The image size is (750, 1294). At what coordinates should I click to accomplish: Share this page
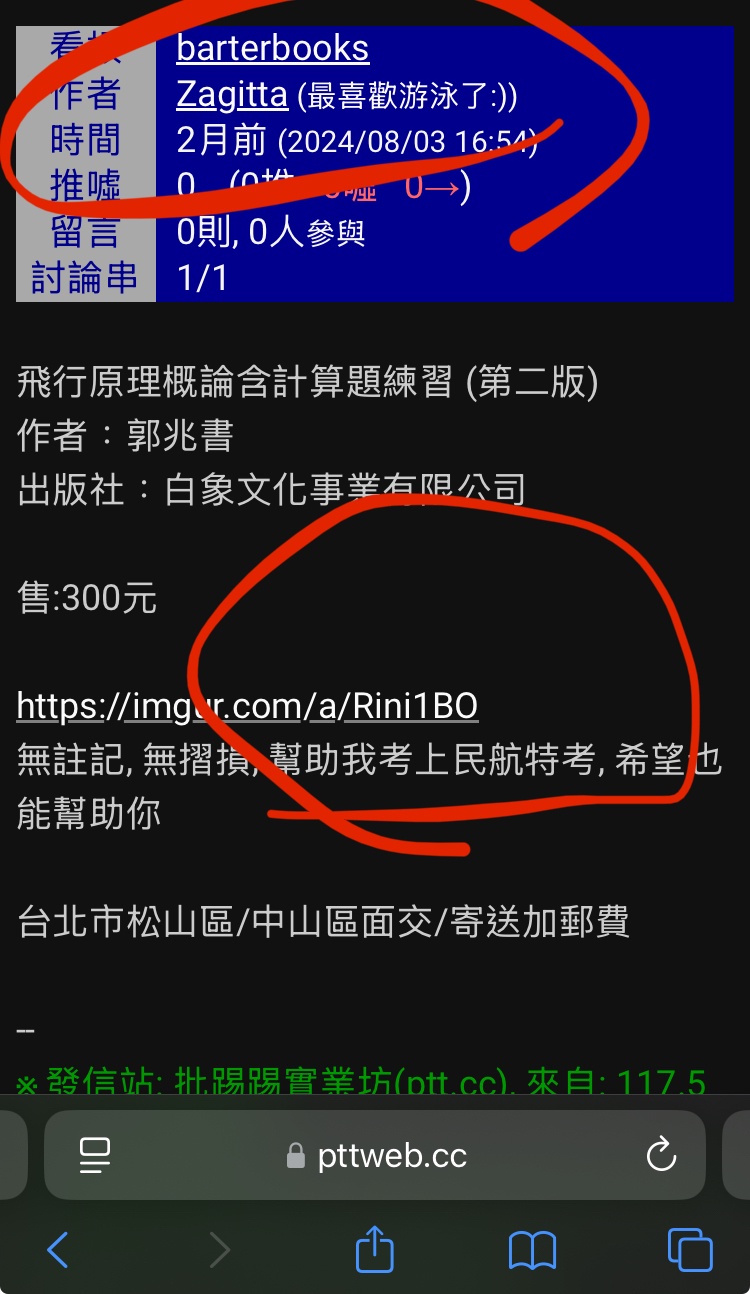(375, 1250)
